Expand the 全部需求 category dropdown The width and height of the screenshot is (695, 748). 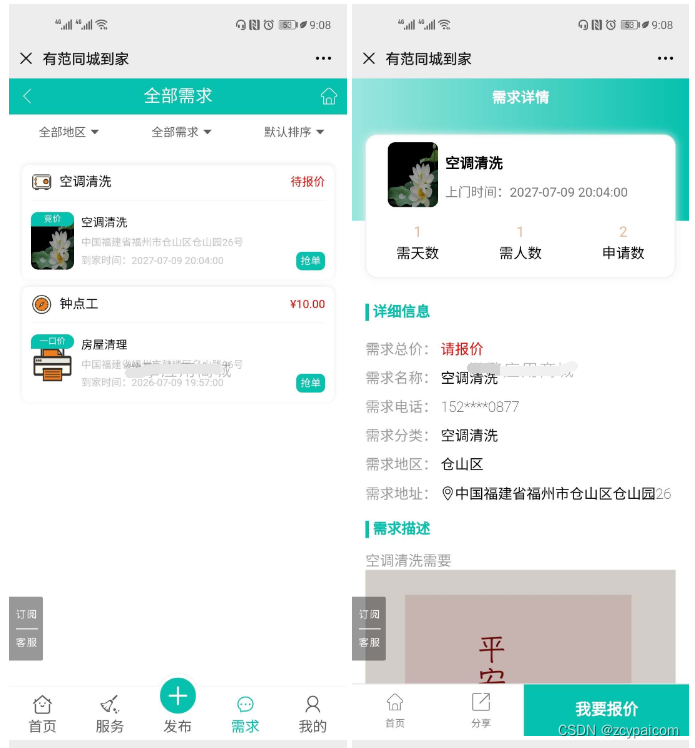[x=181, y=132]
